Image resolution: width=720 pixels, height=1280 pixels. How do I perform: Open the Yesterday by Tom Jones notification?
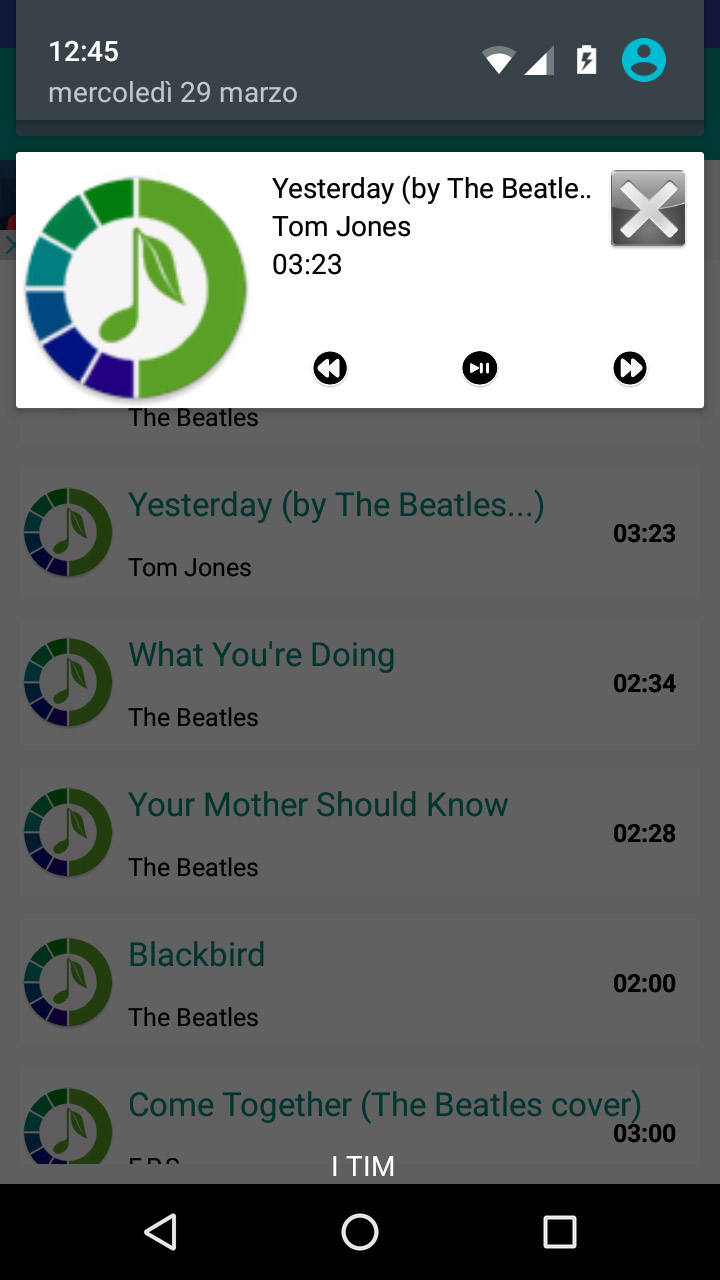pos(430,227)
